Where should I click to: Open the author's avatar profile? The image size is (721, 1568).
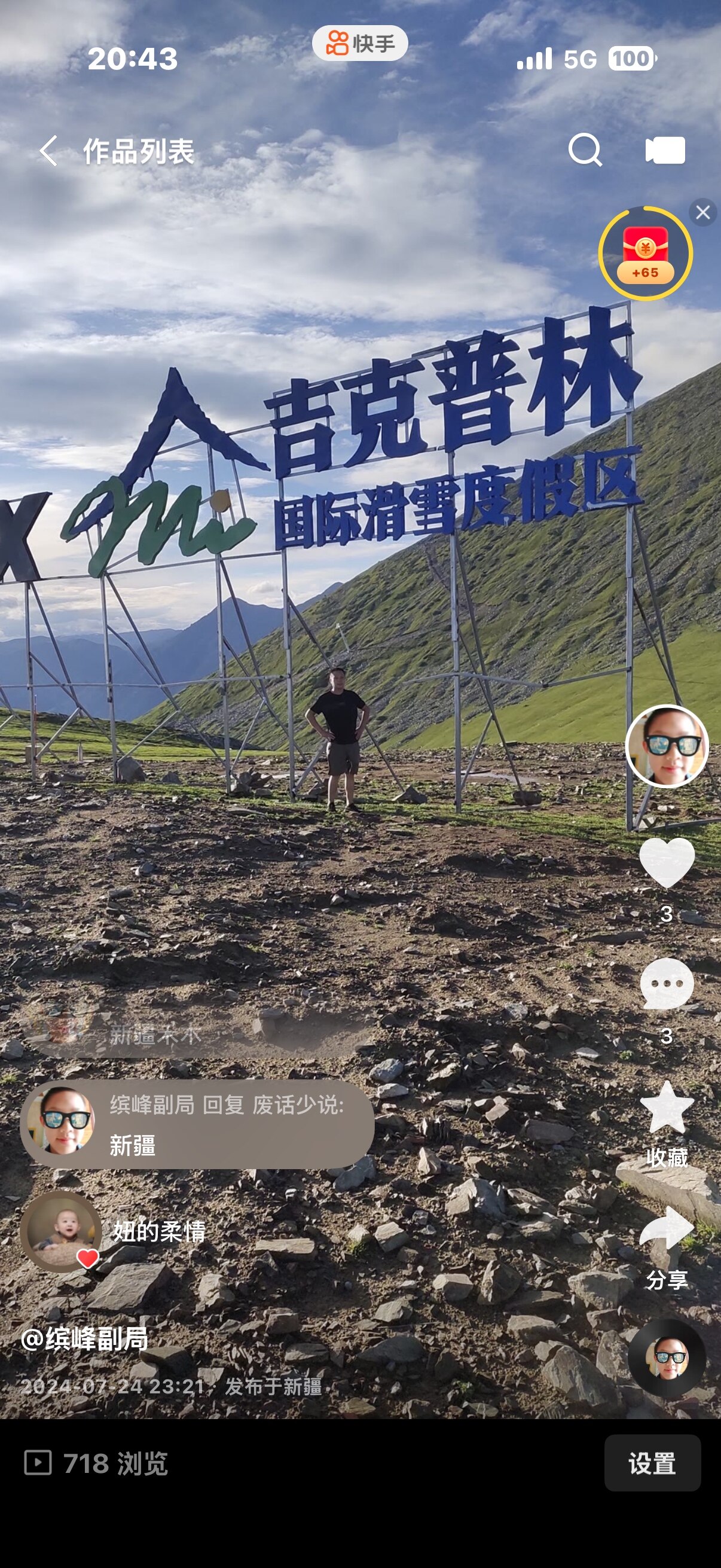667,746
